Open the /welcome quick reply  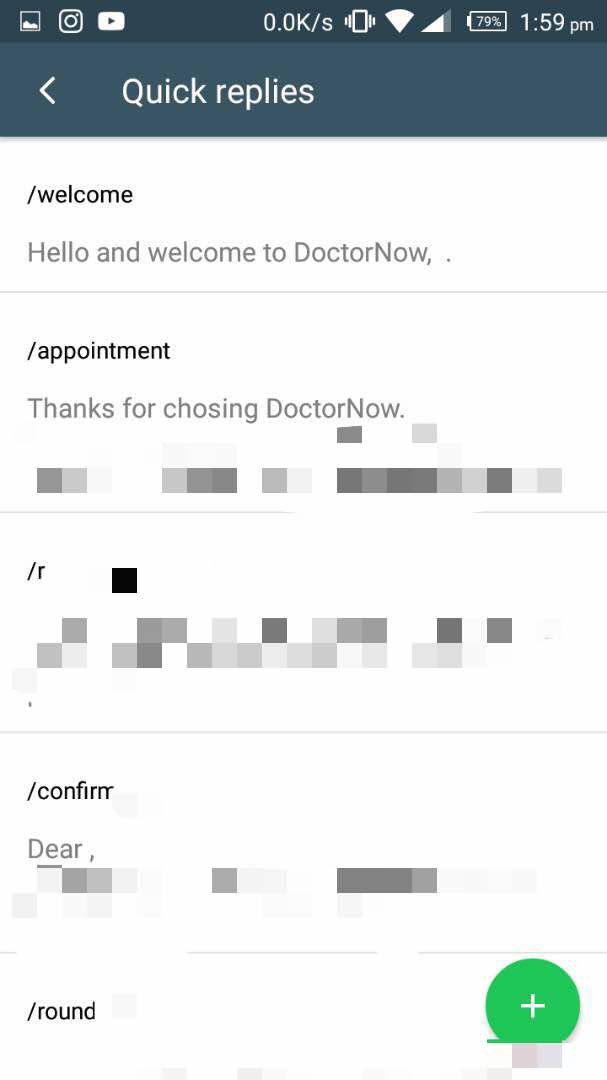(x=303, y=214)
